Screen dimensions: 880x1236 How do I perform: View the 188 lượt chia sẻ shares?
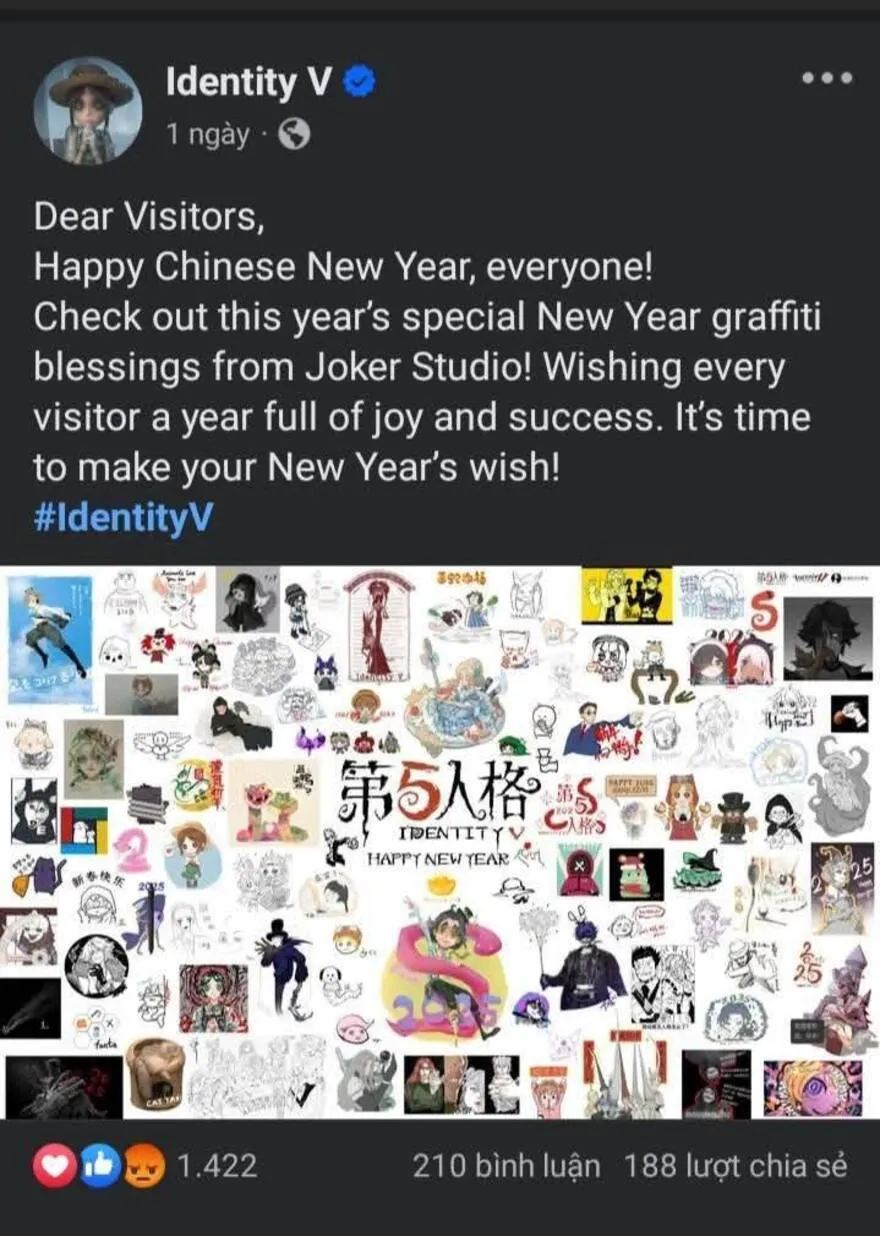tap(735, 1166)
